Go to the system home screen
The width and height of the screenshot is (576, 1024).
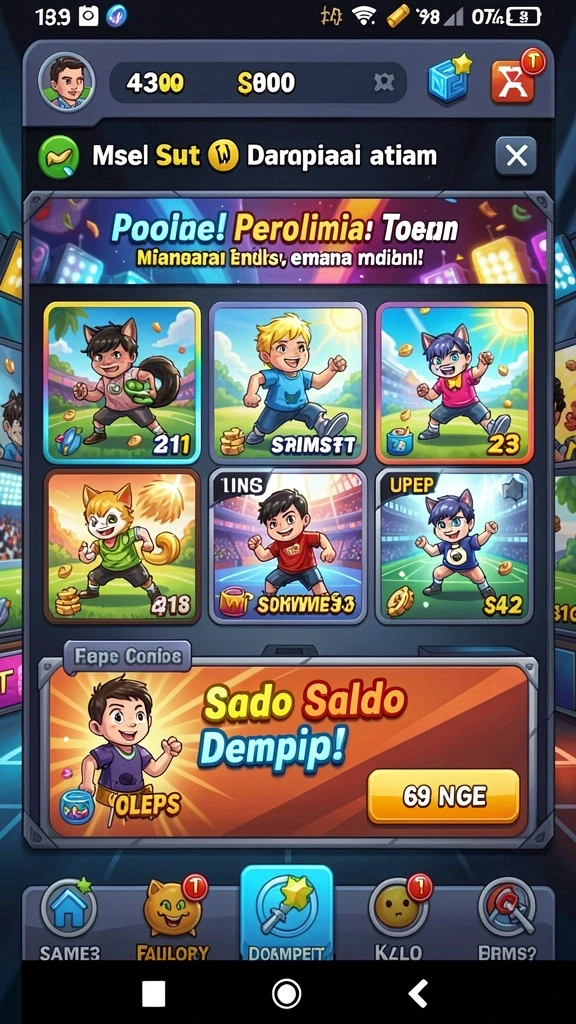(x=286, y=993)
